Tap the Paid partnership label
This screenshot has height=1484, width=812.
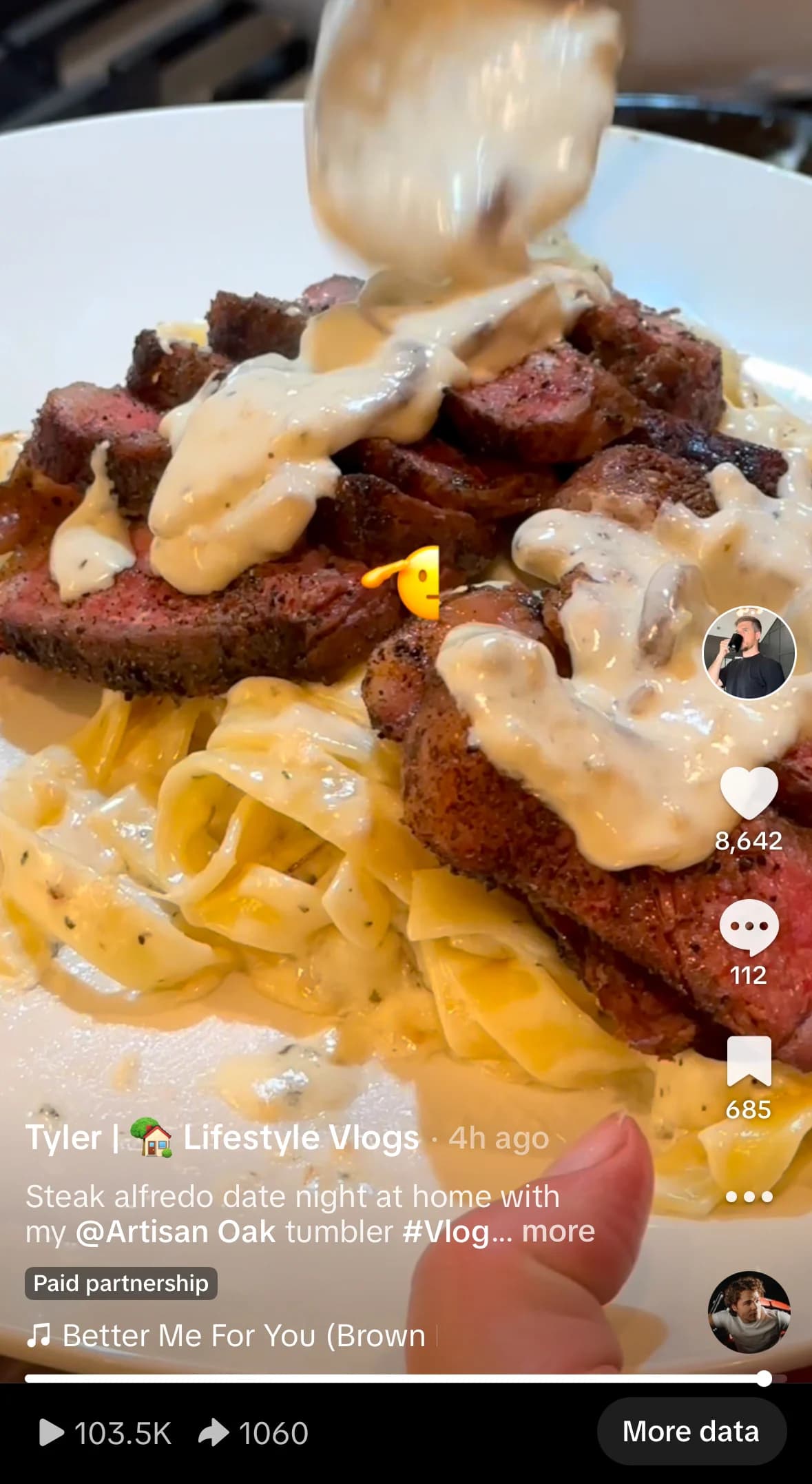pyautogui.click(x=121, y=1284)
